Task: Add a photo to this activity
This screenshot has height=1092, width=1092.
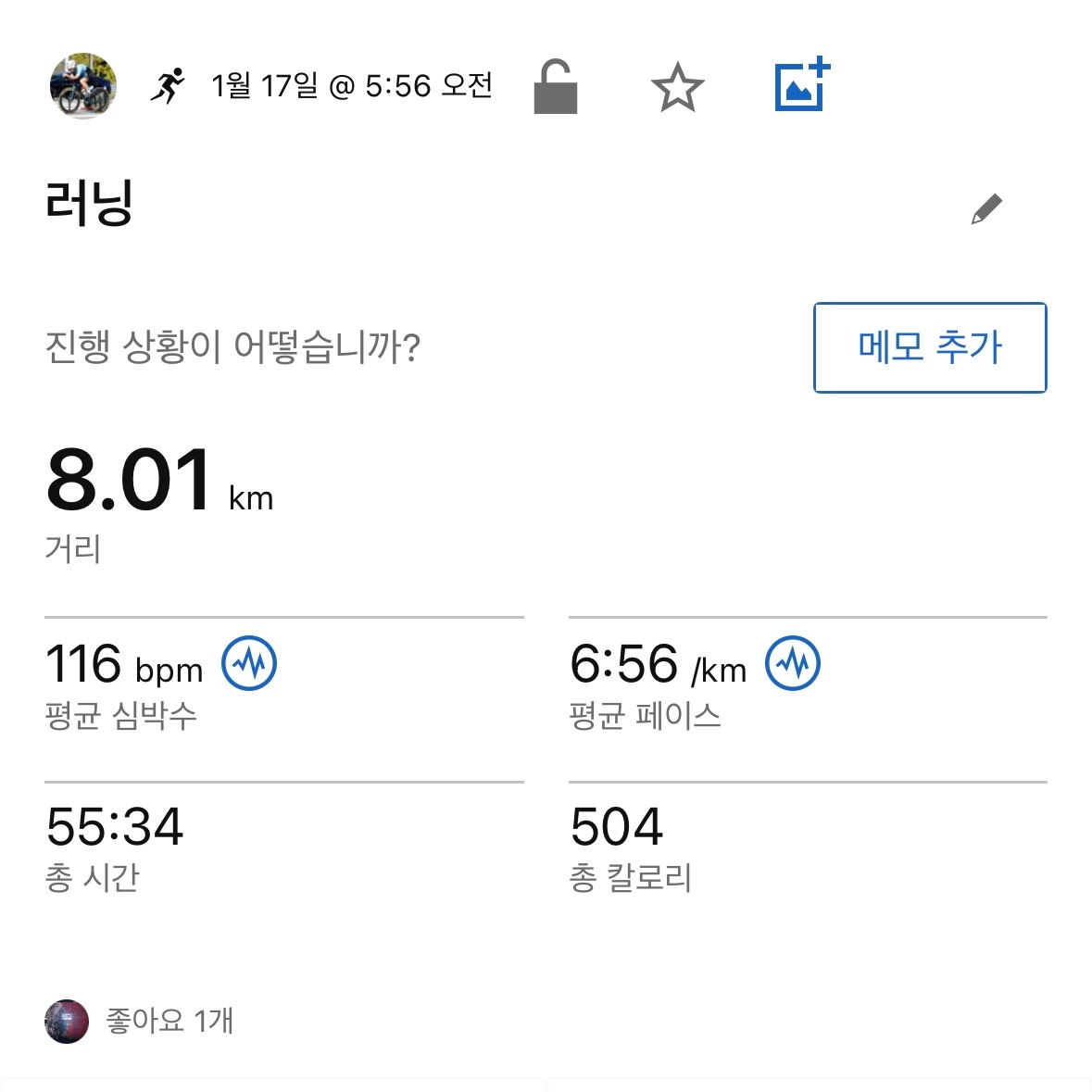Action: 802,85
